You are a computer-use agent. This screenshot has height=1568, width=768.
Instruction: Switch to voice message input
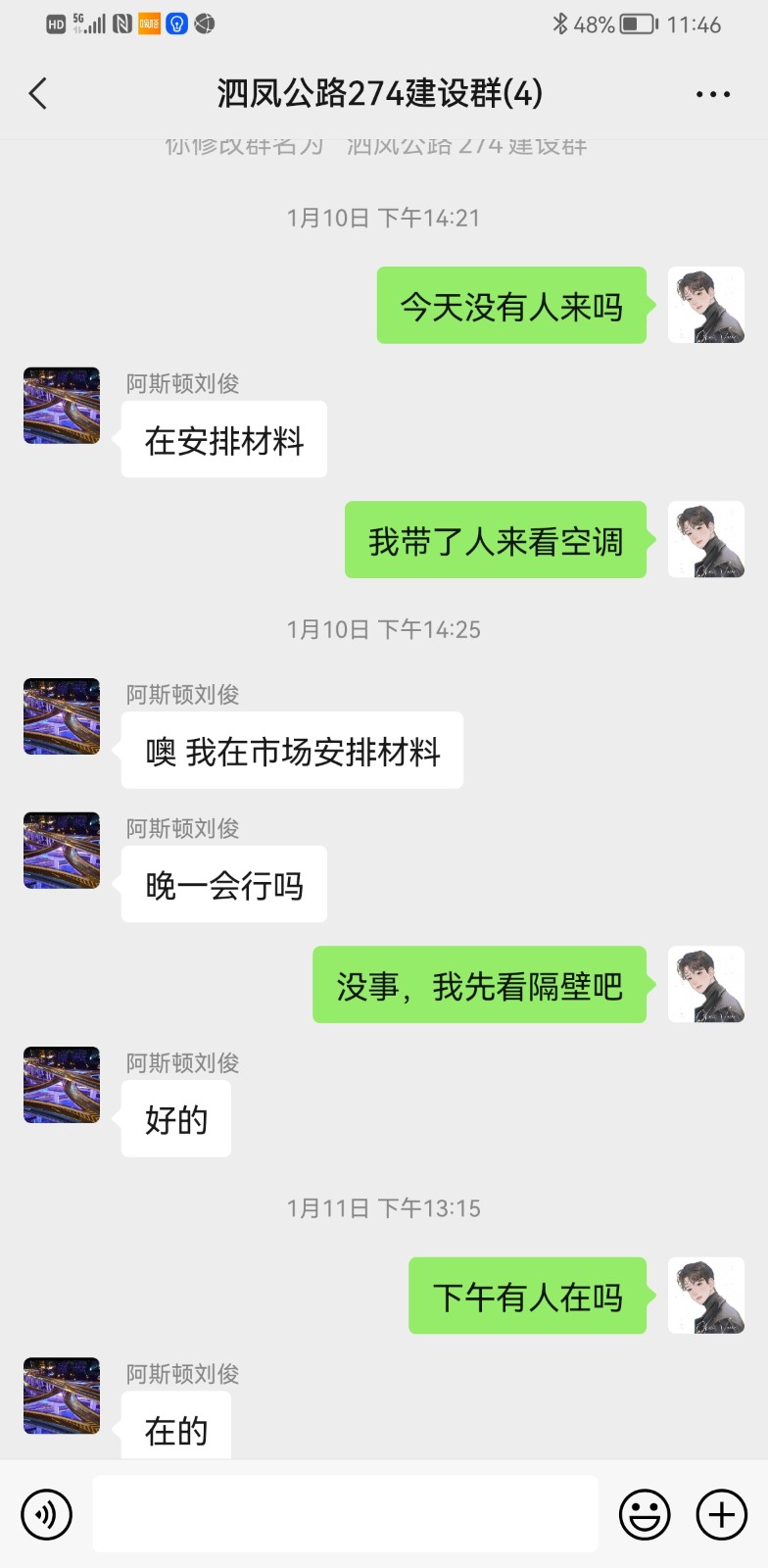pyautogui.click(x=46, y=1514)
